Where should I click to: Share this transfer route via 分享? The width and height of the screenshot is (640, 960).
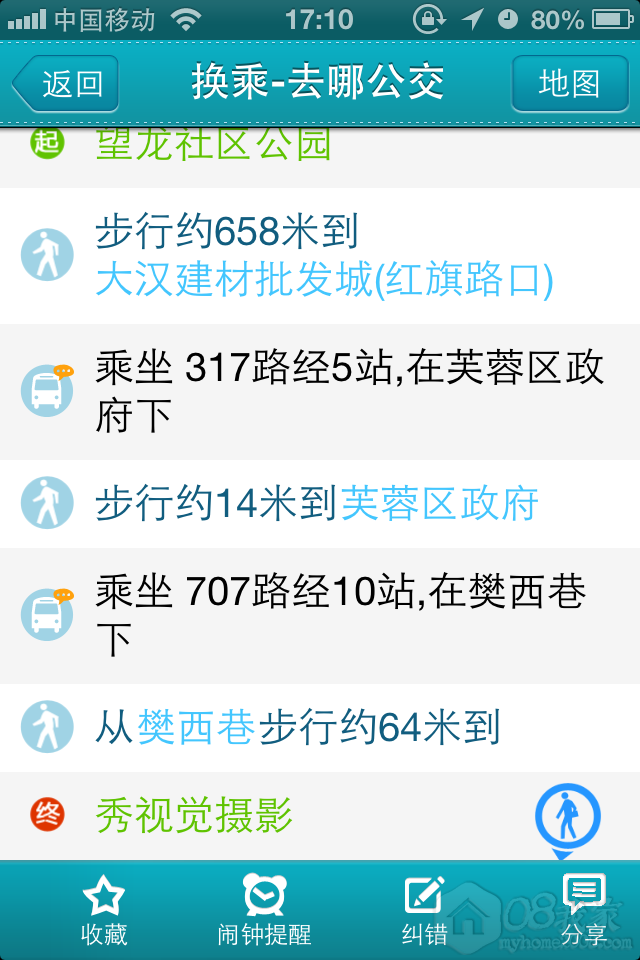click(583, 910)
